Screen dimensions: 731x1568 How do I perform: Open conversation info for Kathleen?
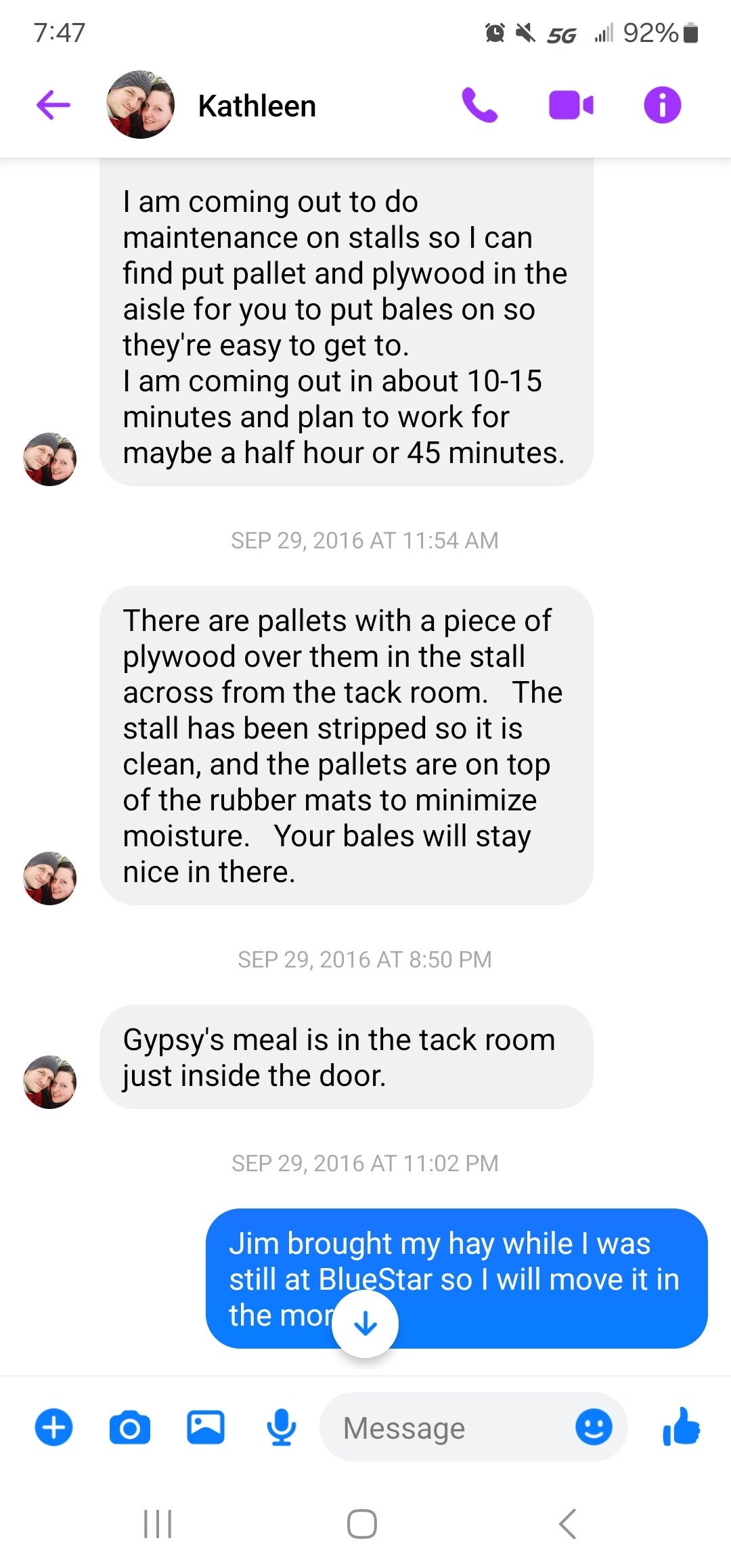pyautogui.click(x=662, y=106)
